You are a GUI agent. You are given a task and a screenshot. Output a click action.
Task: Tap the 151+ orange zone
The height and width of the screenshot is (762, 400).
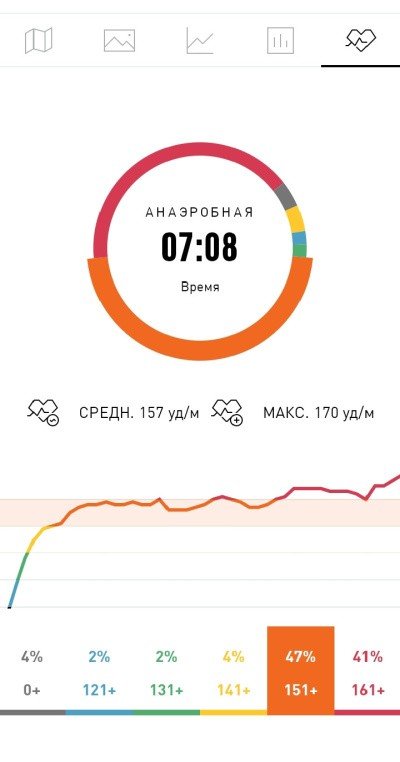pos(300,671)
